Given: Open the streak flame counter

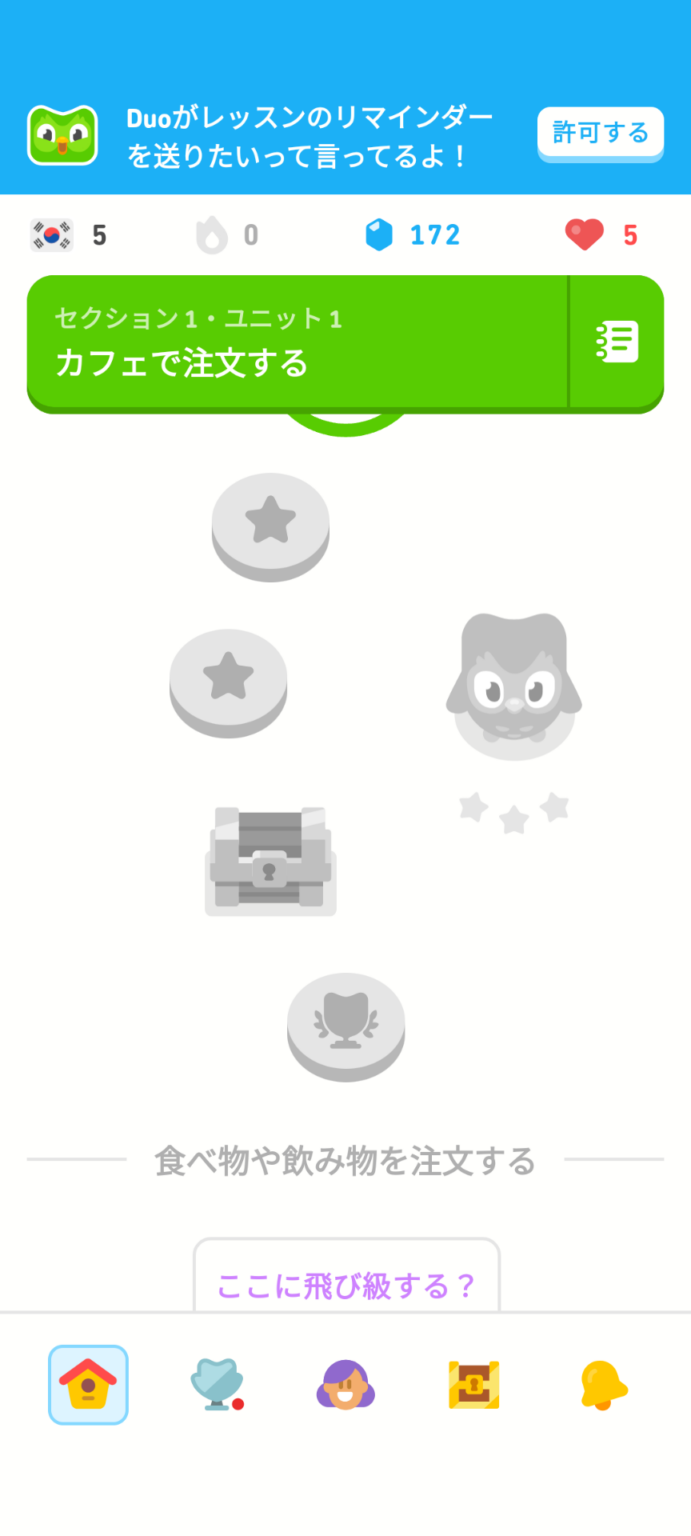Looking at the screenshot, I should [228, 235].
